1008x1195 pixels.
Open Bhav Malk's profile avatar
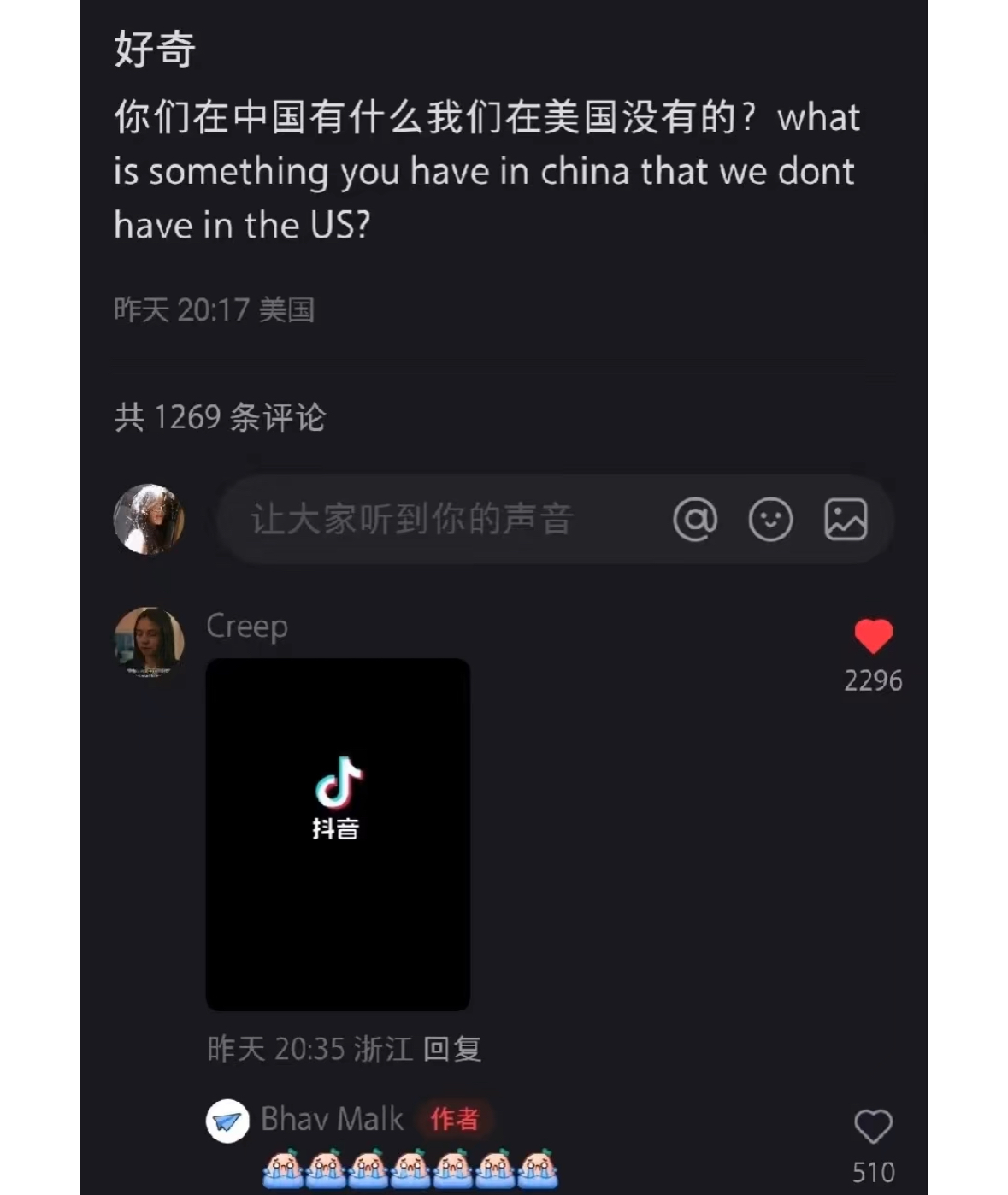[x=227, y=1120]
